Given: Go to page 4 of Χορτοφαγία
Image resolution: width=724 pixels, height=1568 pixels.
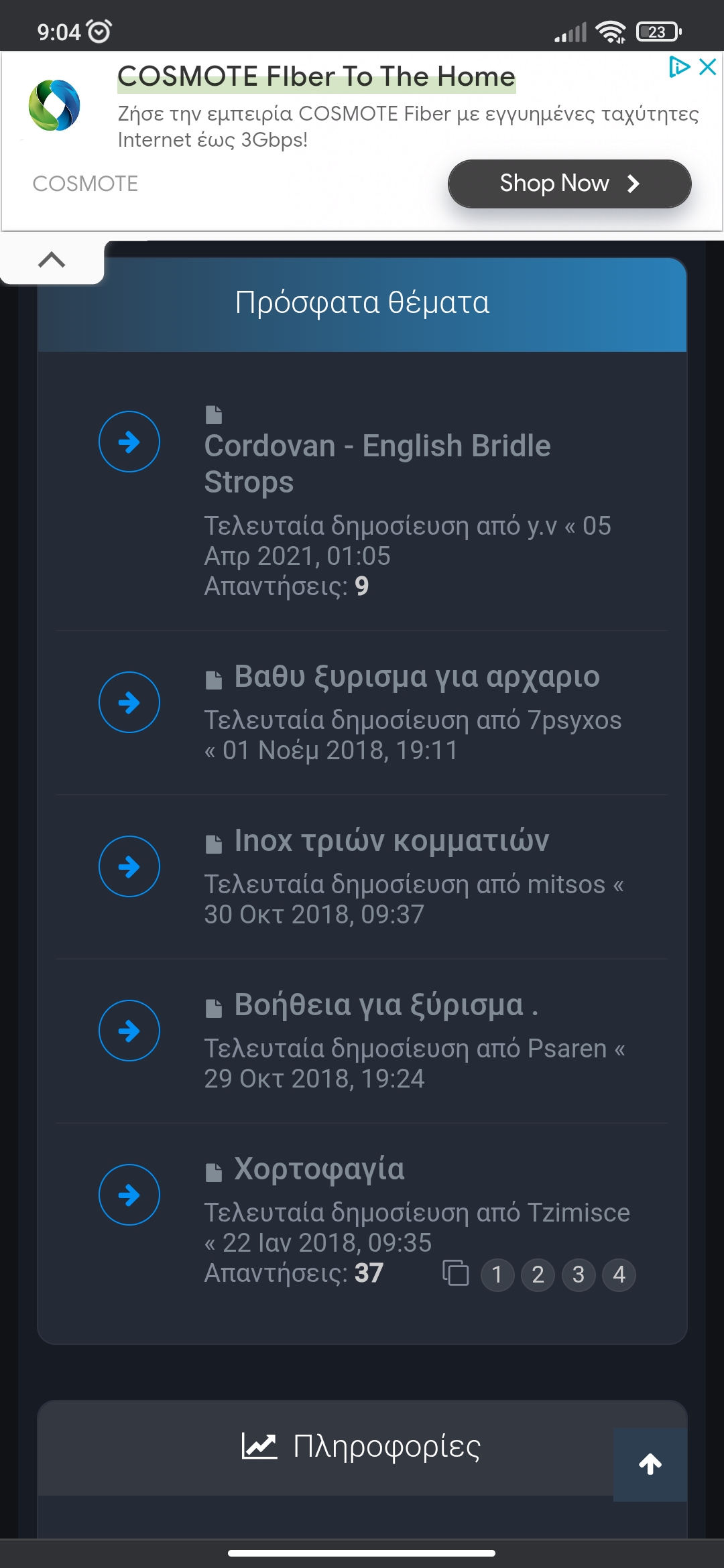Looking at the screenshot, I should [619, 1275].
